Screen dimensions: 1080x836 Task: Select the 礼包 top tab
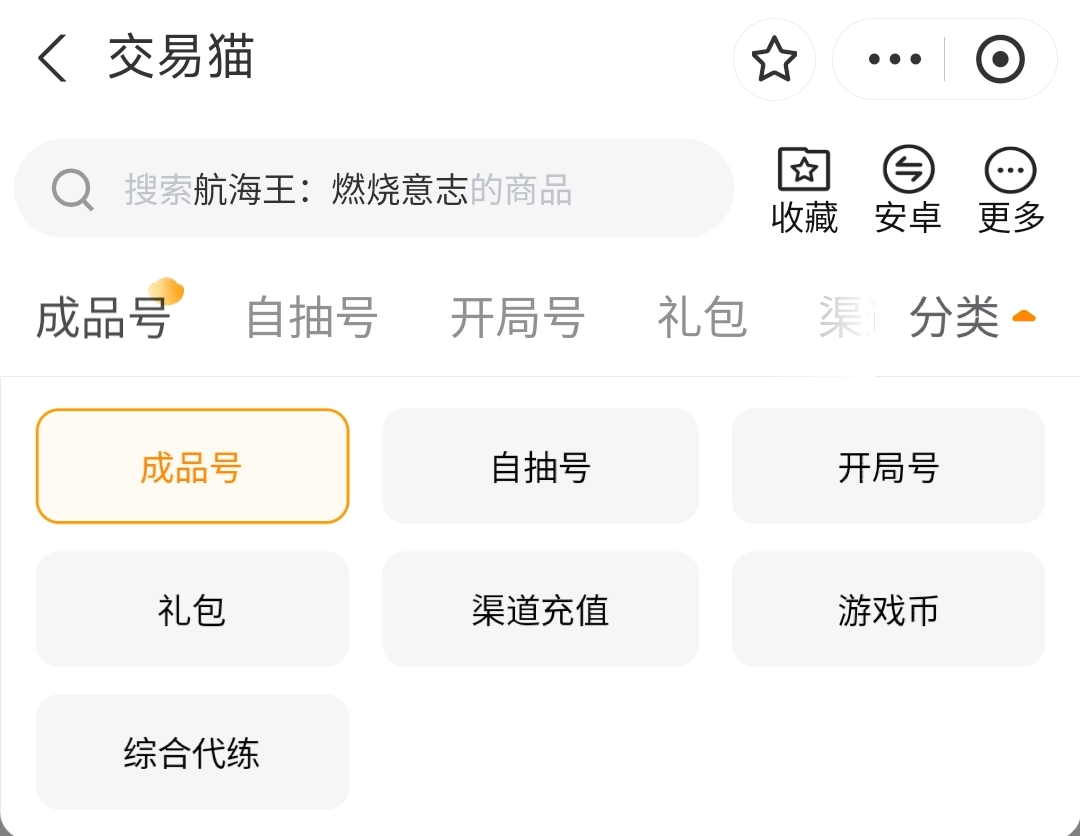(x=701, y=318)
